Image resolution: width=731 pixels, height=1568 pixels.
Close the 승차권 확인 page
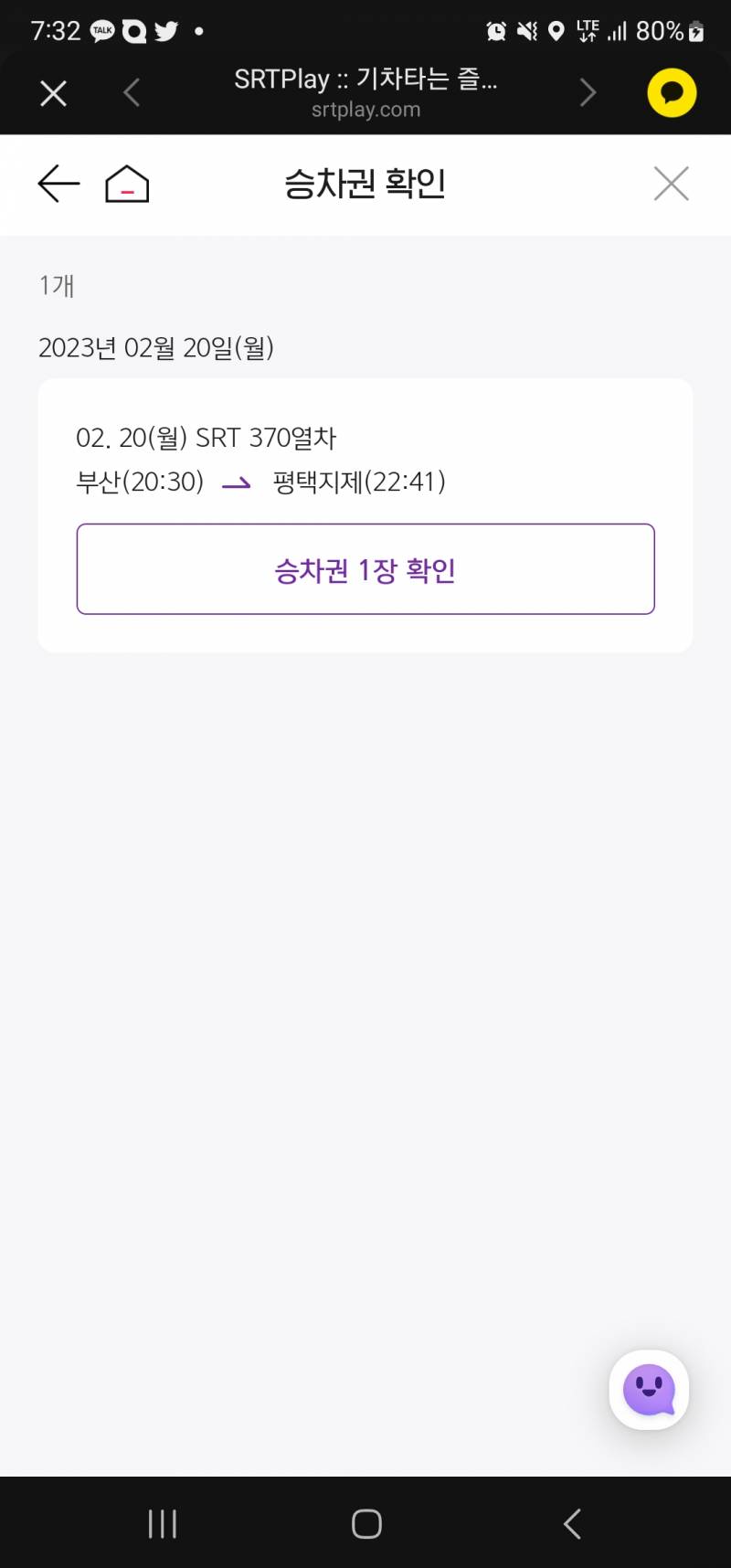671,184
